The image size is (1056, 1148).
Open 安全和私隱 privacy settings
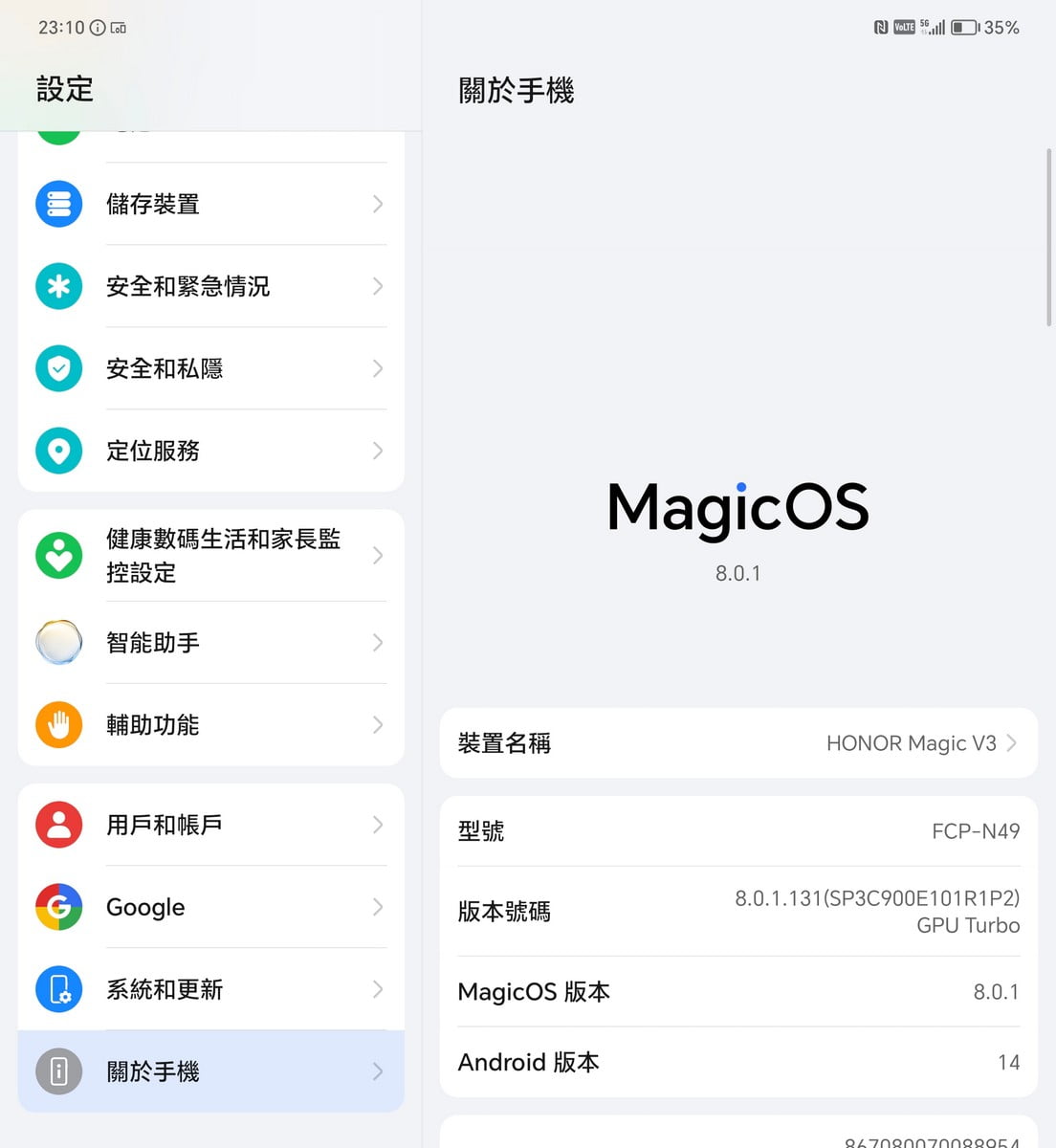[210, 368]
